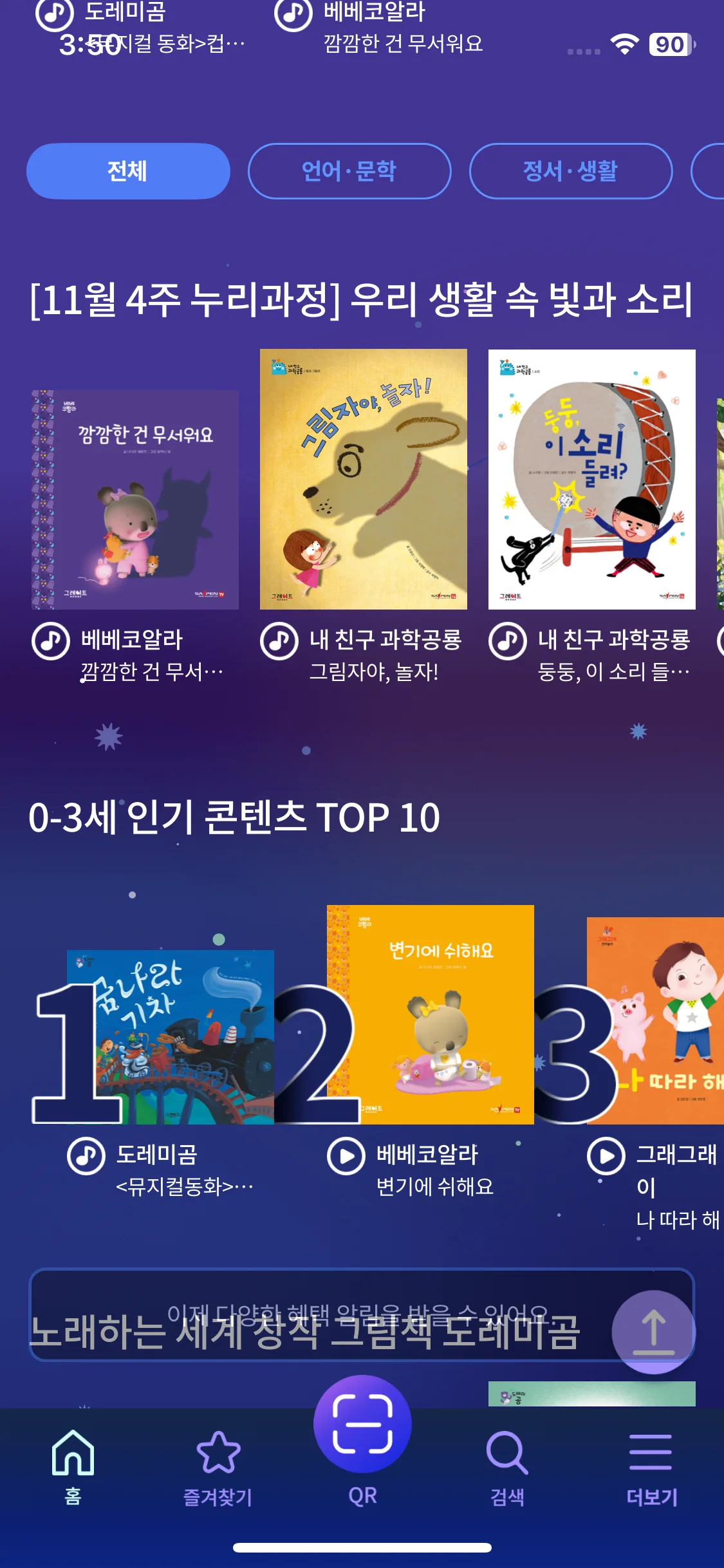724x1568 pixels.
Task: Open rank 1 곰나라 기차 book
Action: click(x=171, y=1037)
